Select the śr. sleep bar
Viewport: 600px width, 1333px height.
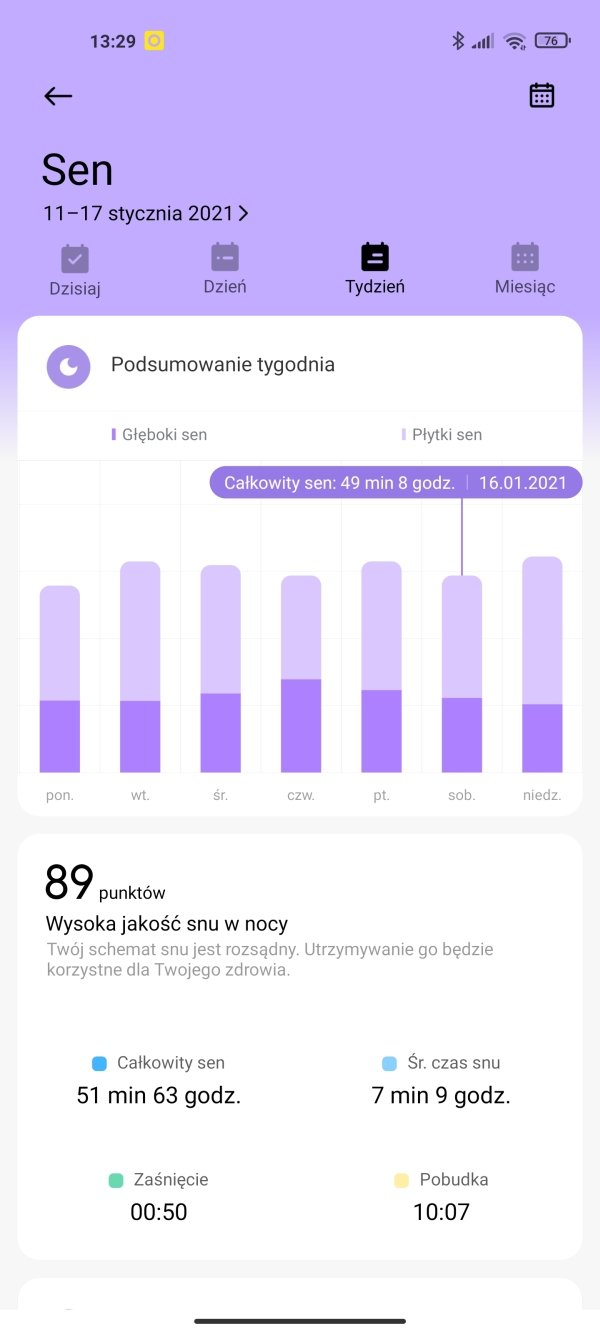[221, 670]
